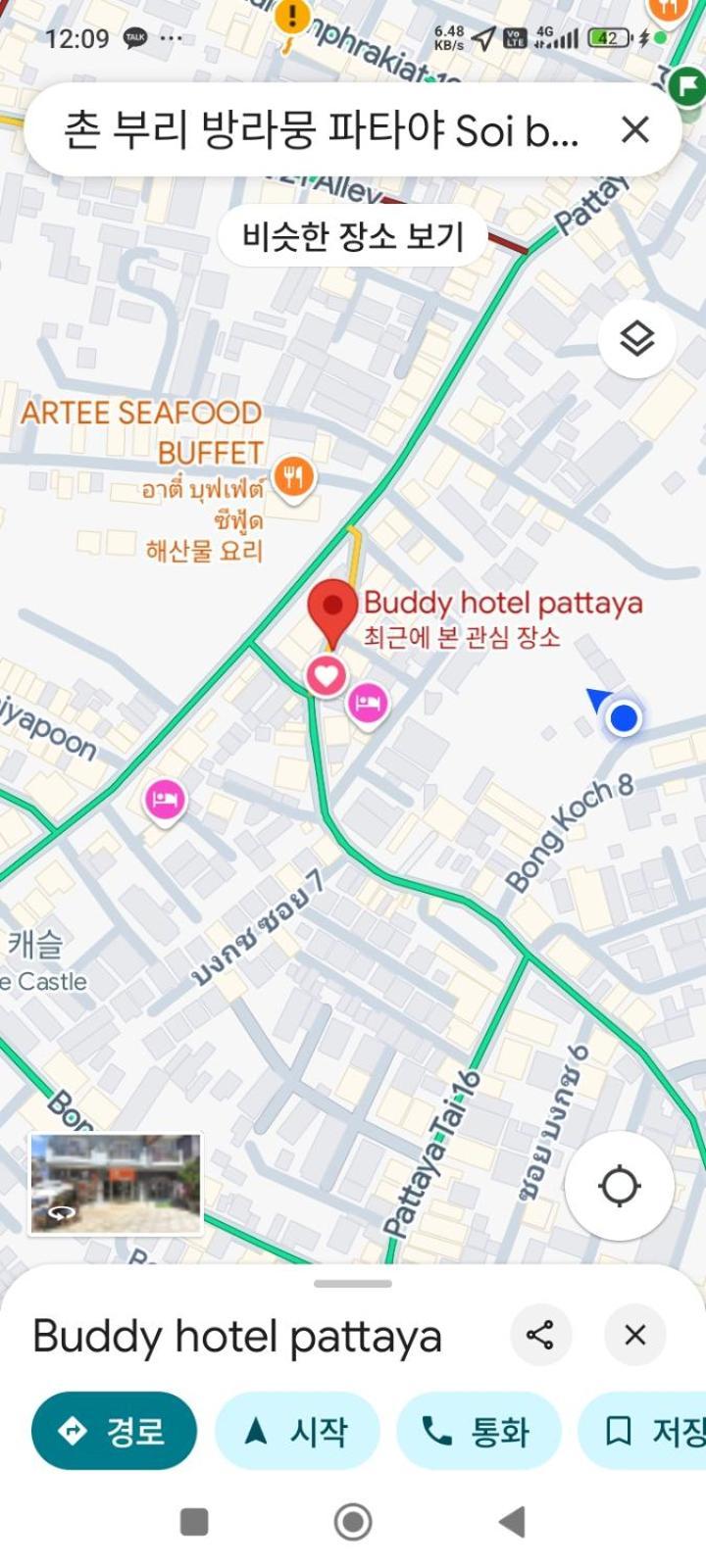This screenshot has height=1568, width=706.
Task: Tap the my-location compass icon
Action: (619, 1184)
